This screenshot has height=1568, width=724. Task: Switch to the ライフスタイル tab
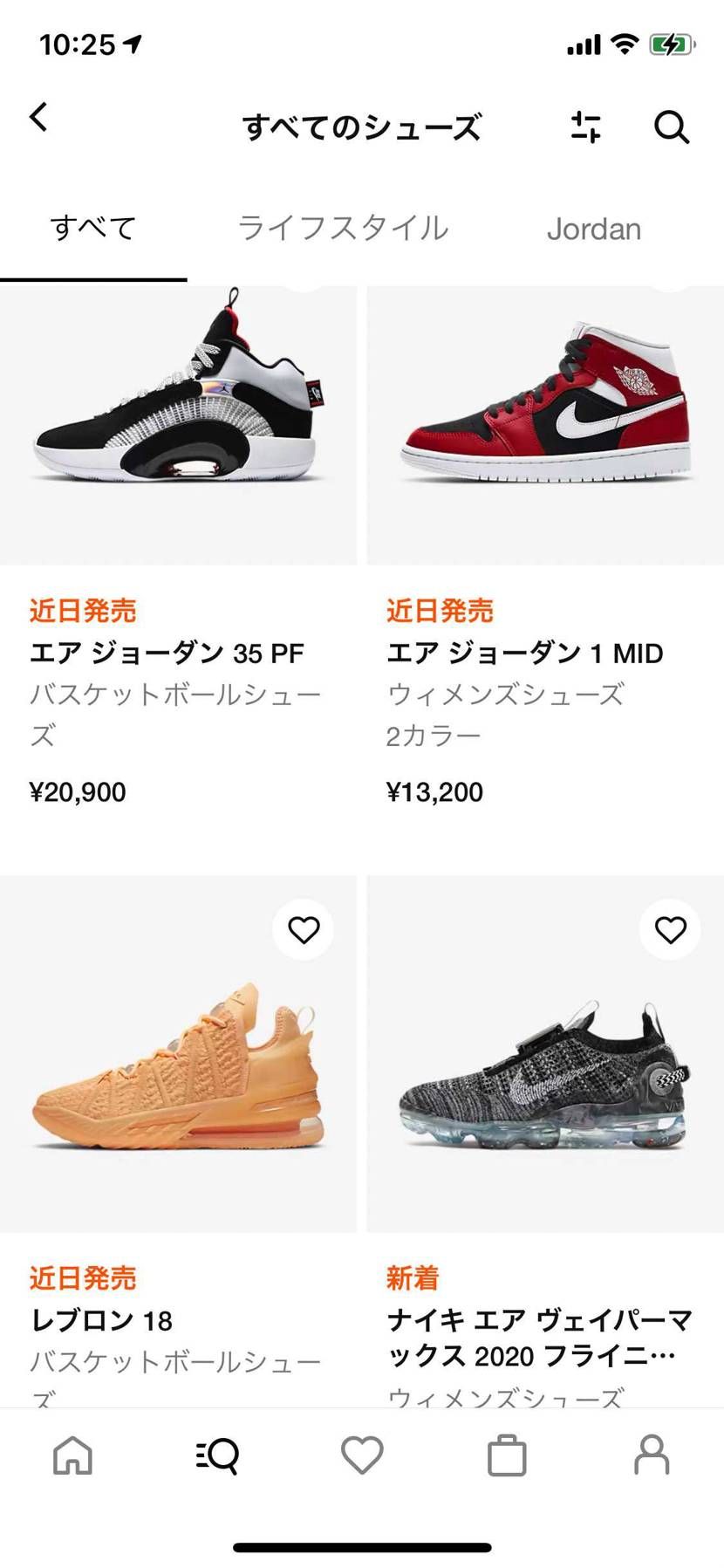[343, 229]
